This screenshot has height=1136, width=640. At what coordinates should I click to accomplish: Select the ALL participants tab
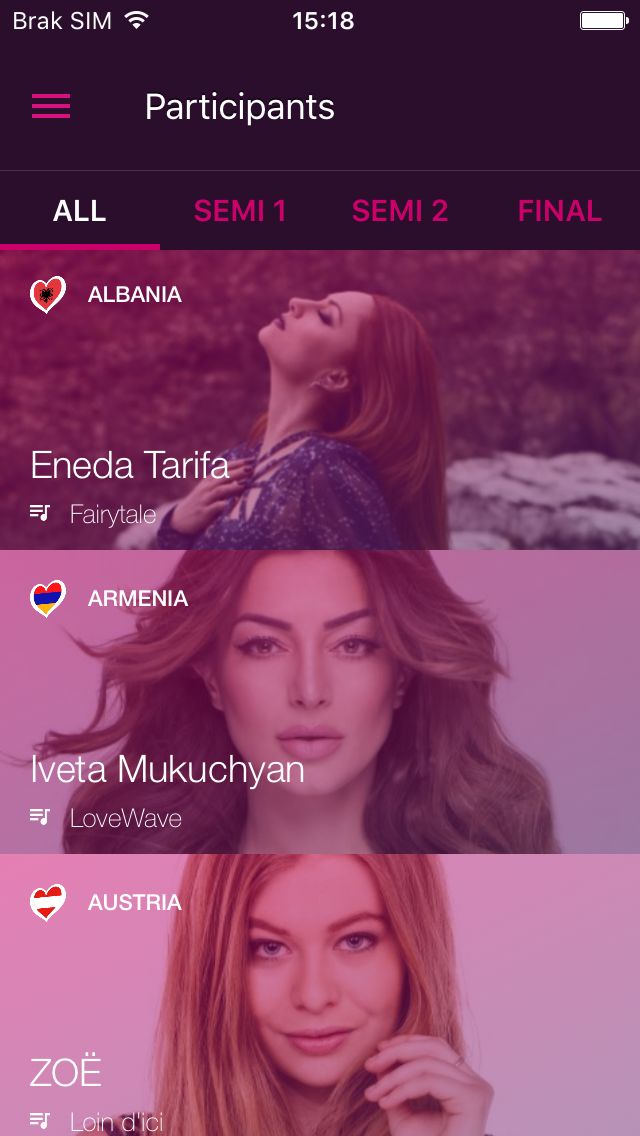click(80, 211)
